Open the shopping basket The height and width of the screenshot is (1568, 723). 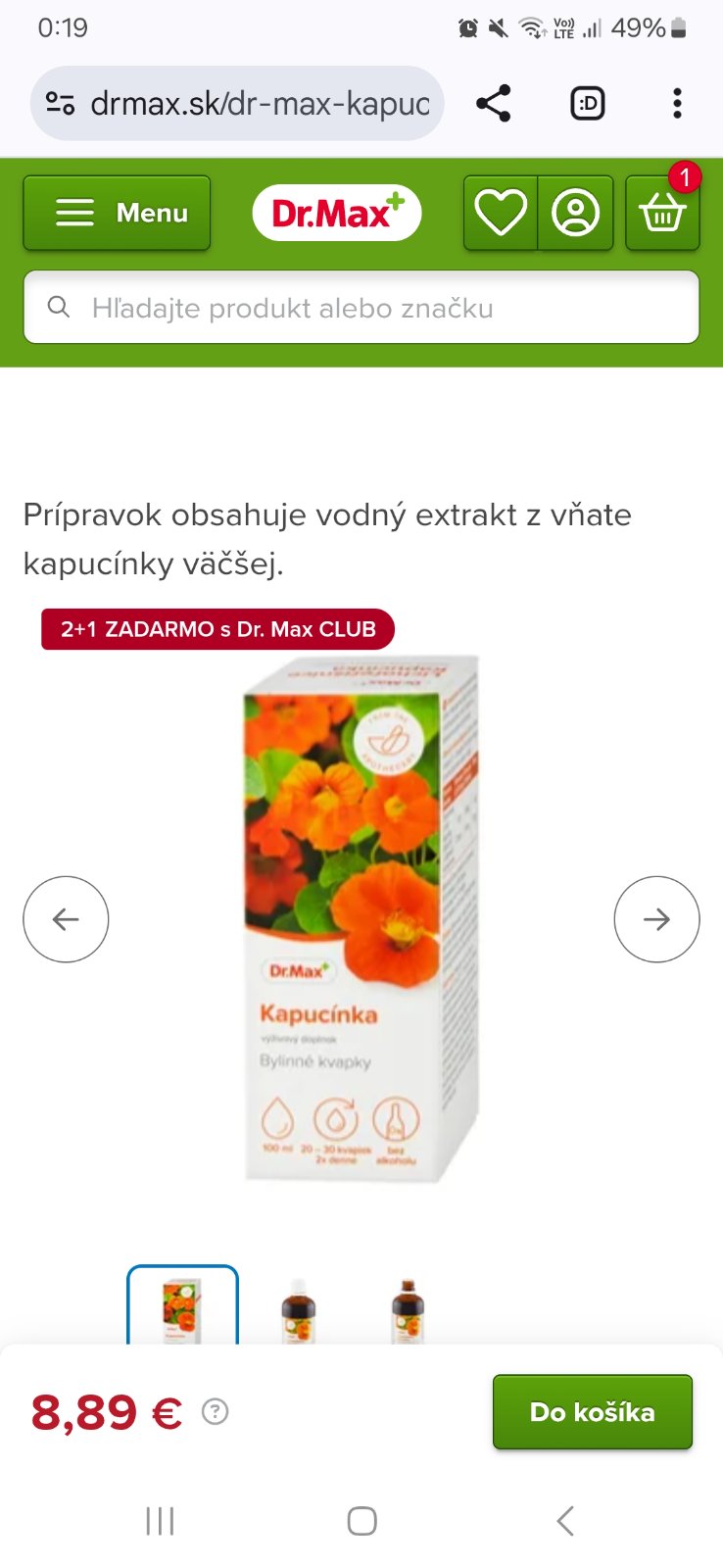point(662,213)
